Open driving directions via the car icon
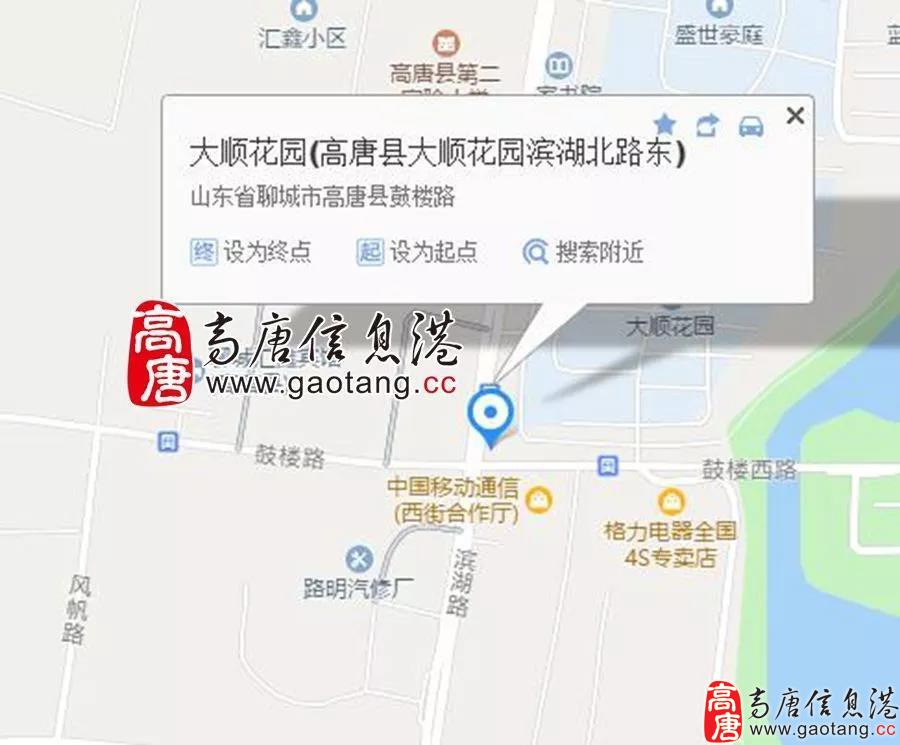Screen dimensions: 900x745 tap(751, 126)
